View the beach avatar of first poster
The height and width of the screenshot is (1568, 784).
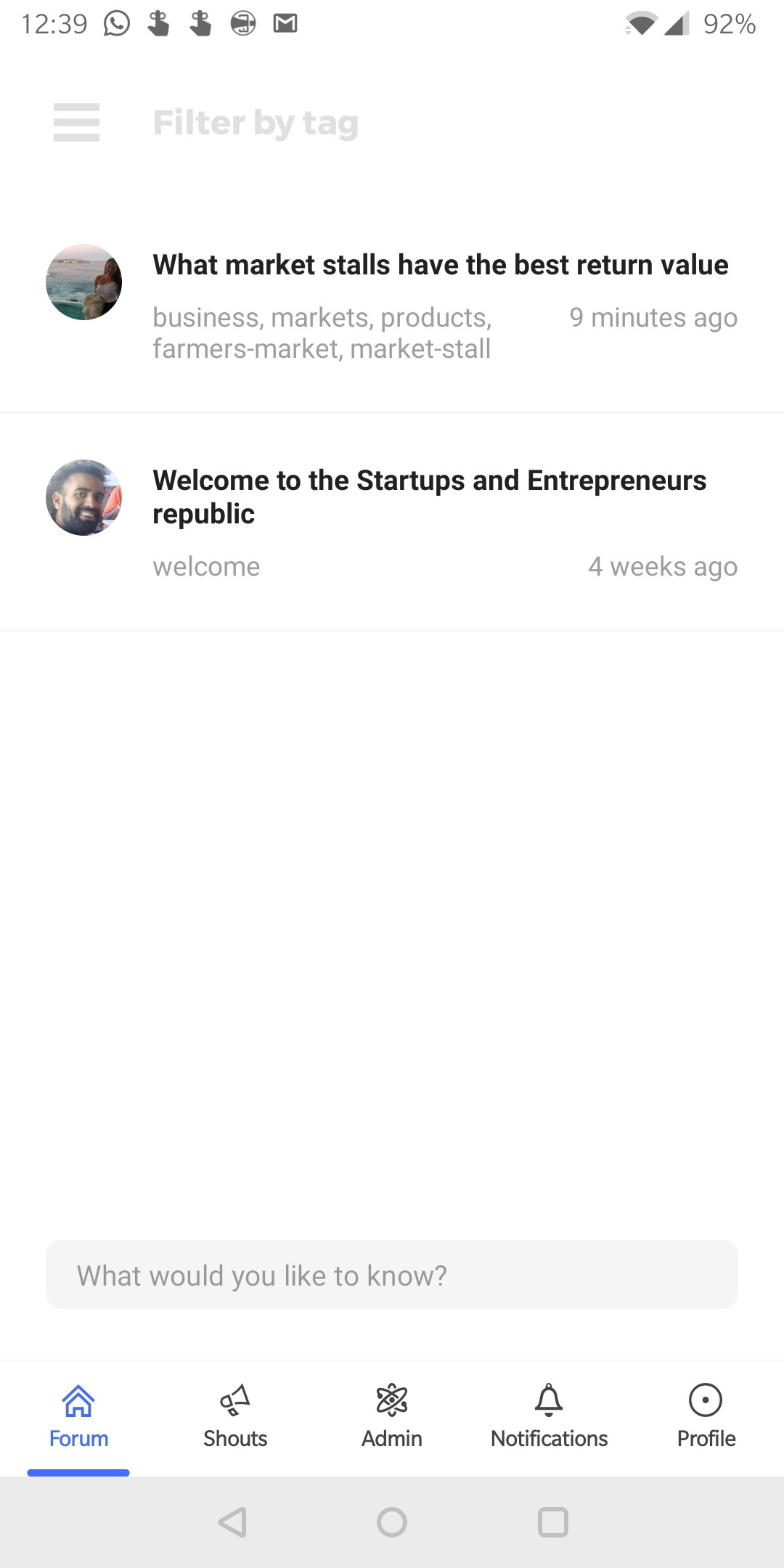83,282
